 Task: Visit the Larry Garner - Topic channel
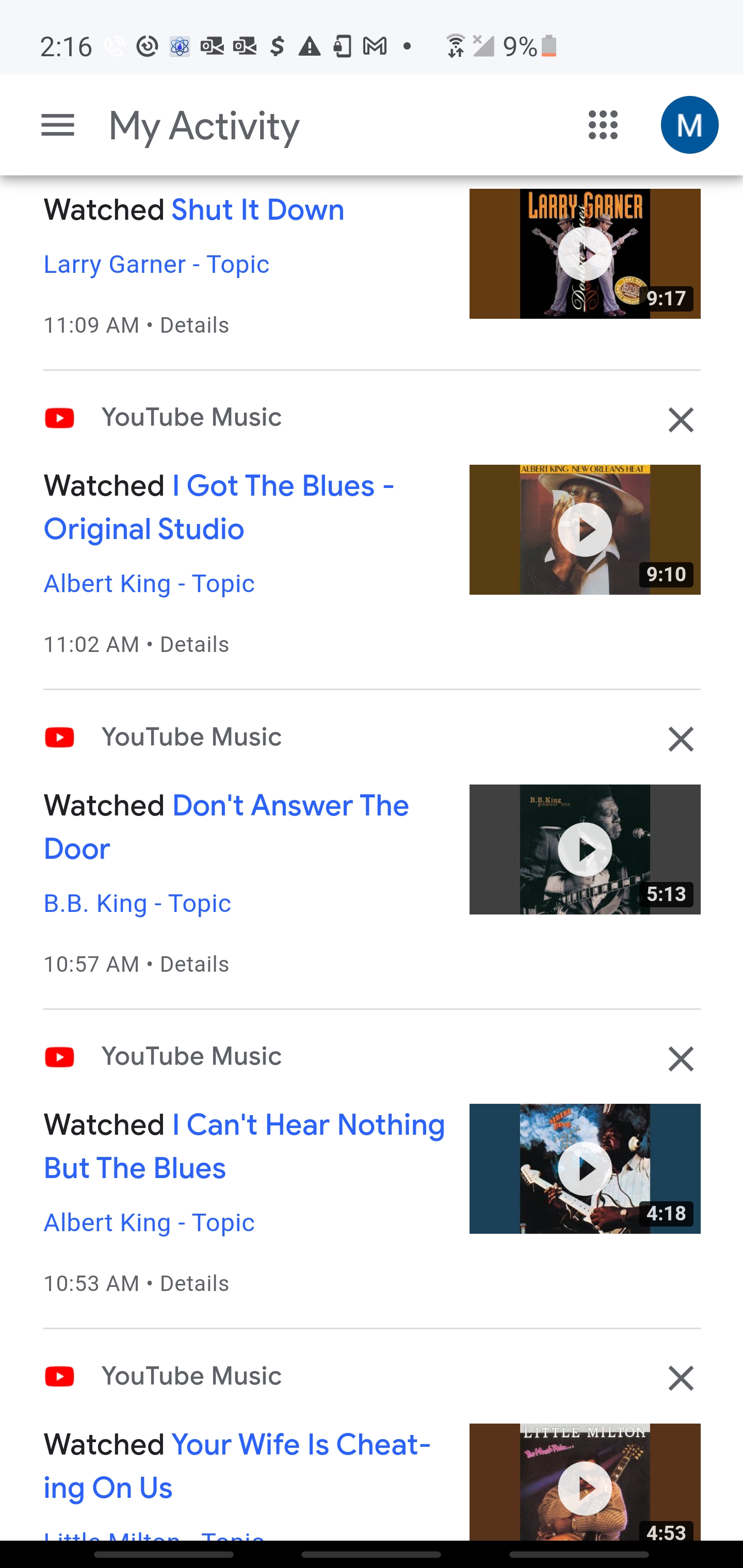pos(156,264)
